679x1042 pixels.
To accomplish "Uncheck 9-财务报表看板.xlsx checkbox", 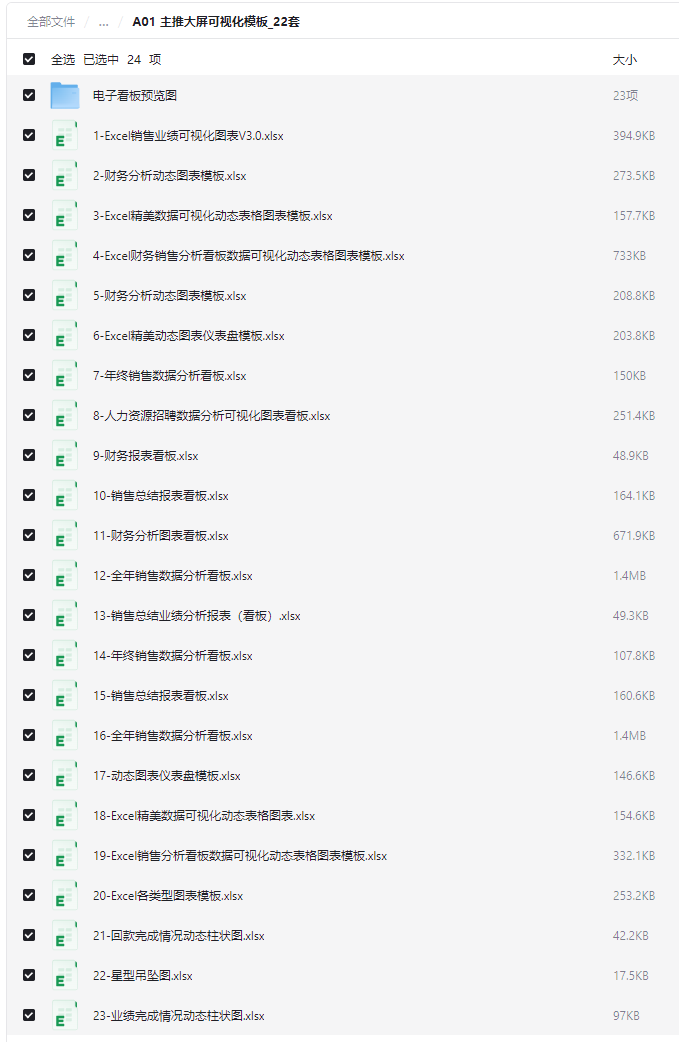I will [x=29, y=456].
